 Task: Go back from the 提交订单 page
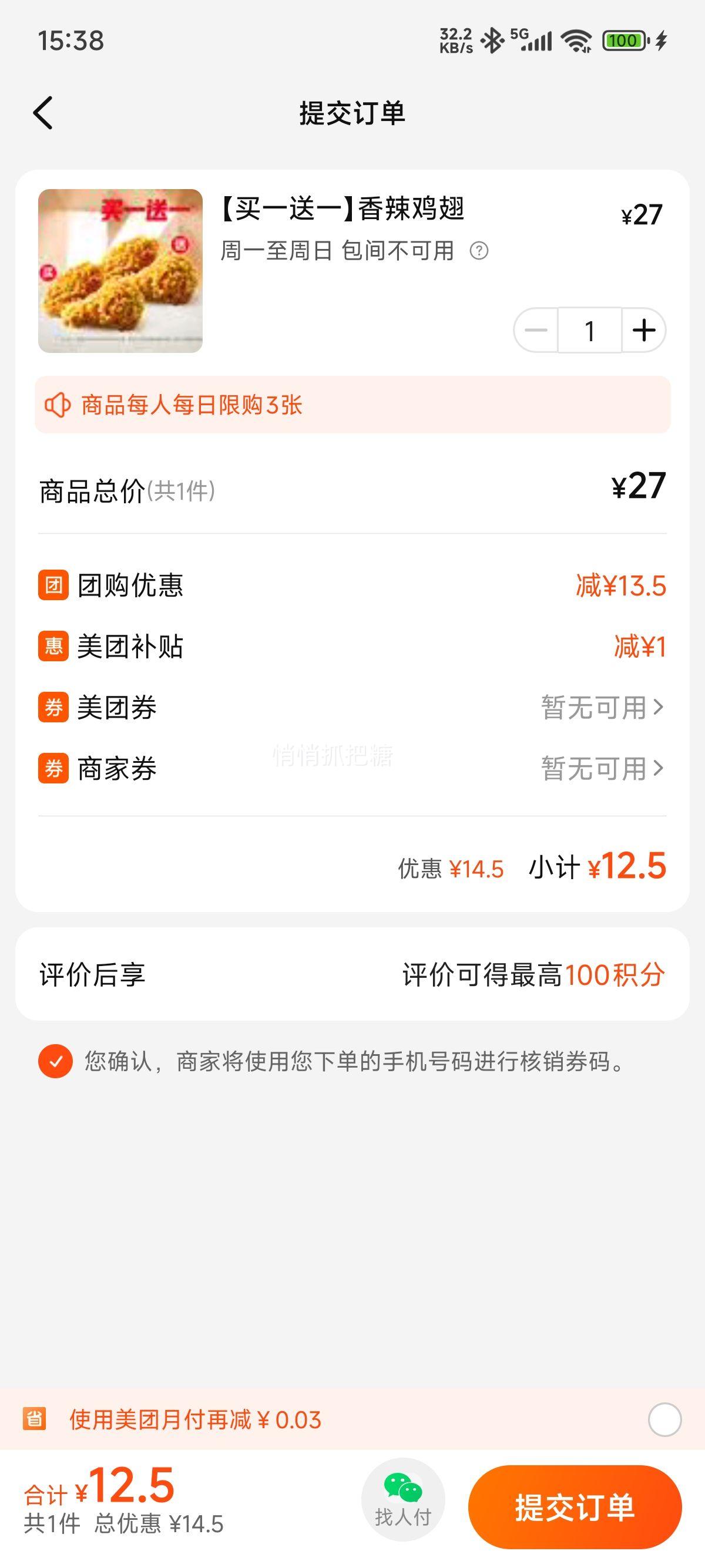[x=43, y=113]
